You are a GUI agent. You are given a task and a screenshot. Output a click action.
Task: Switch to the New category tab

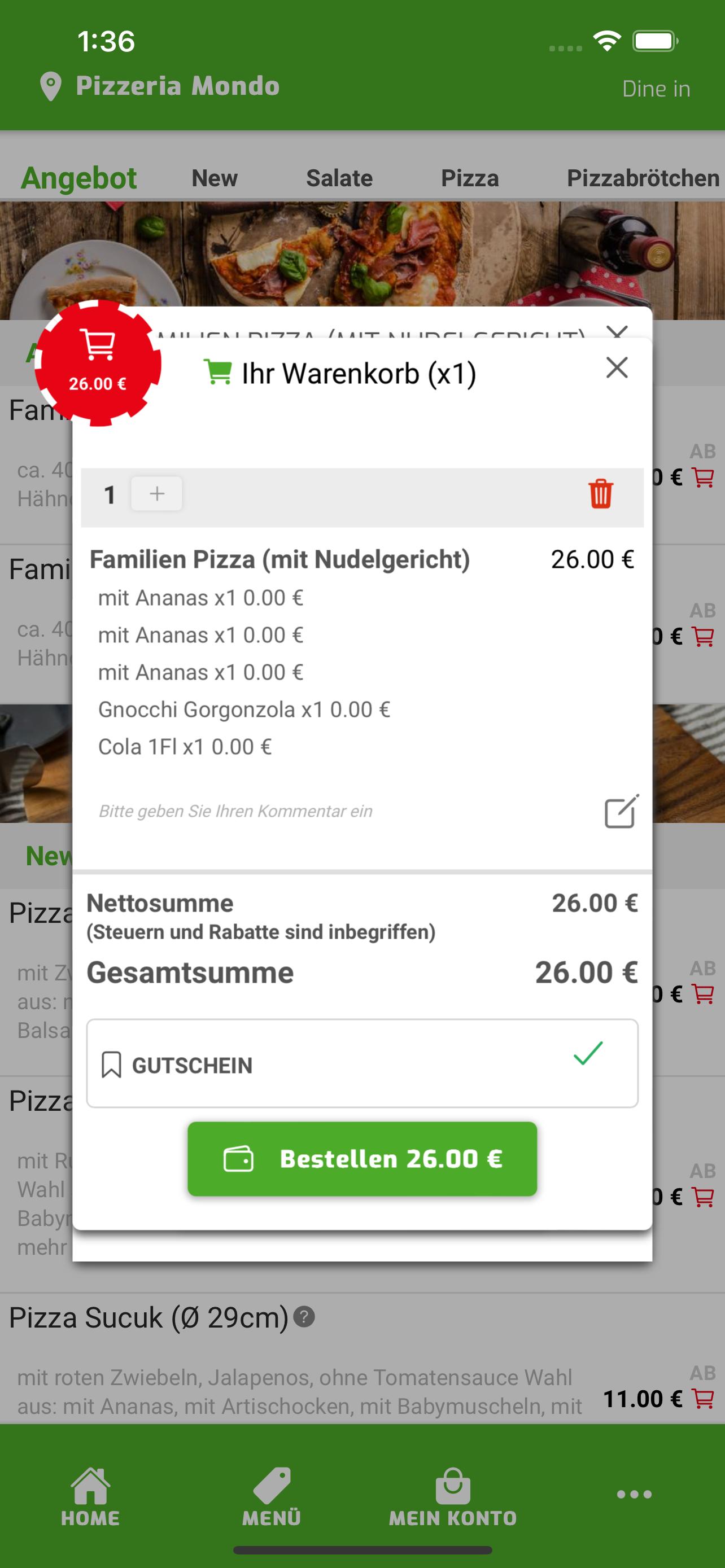click(214, 178)
